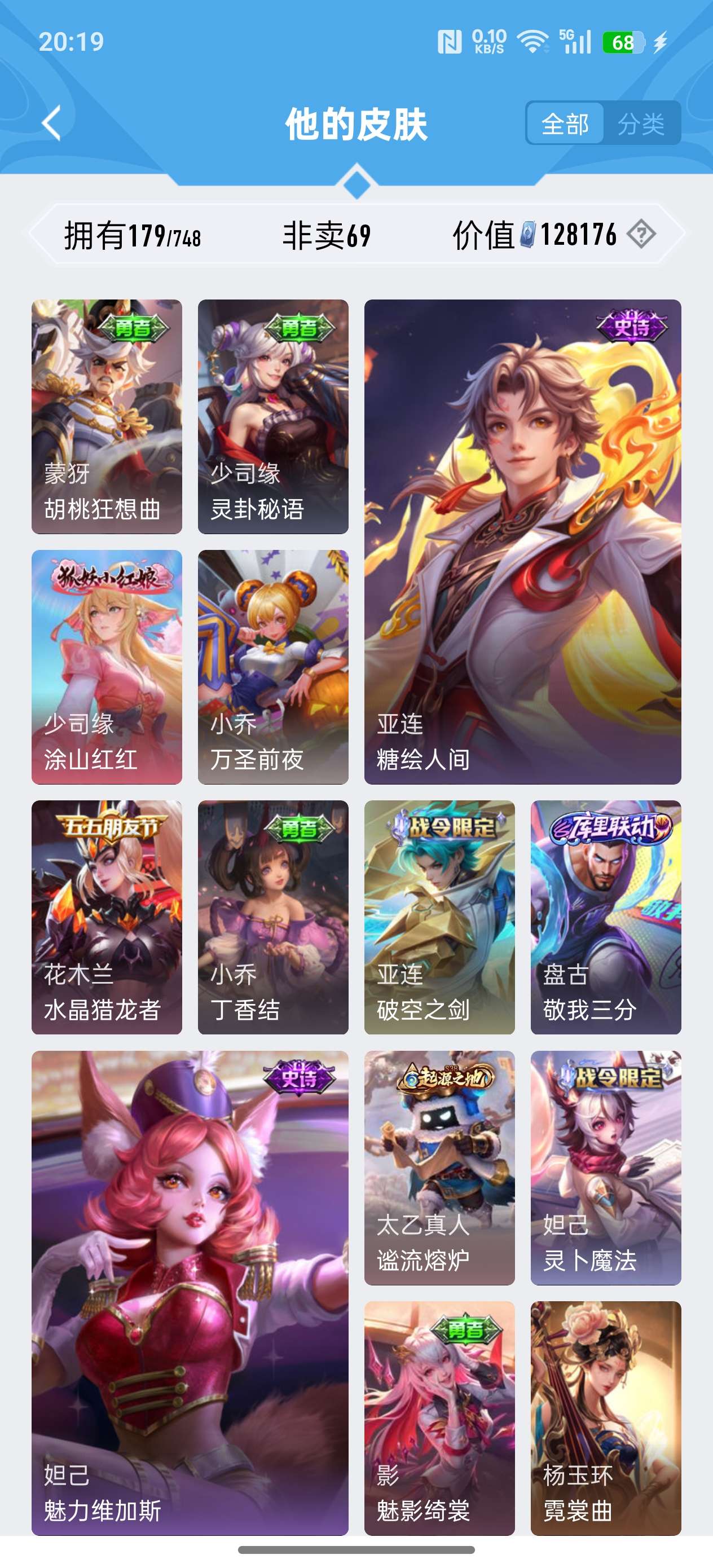Go back from 他的皮肤 page
This screenshot has width=713, height=1568.
pos(52,123)
